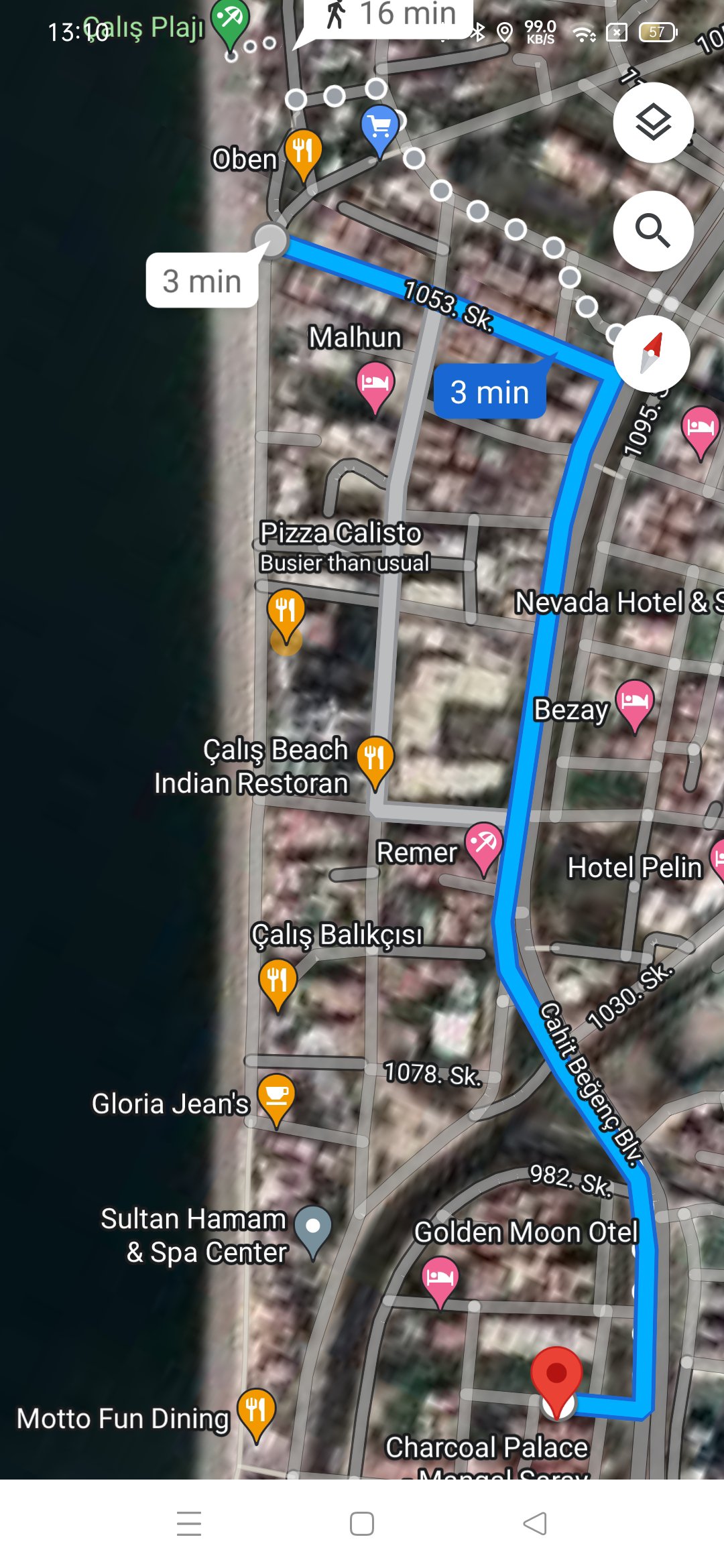Open Çalış Balıkçısı restaurant marker

(x=278, y=982)
